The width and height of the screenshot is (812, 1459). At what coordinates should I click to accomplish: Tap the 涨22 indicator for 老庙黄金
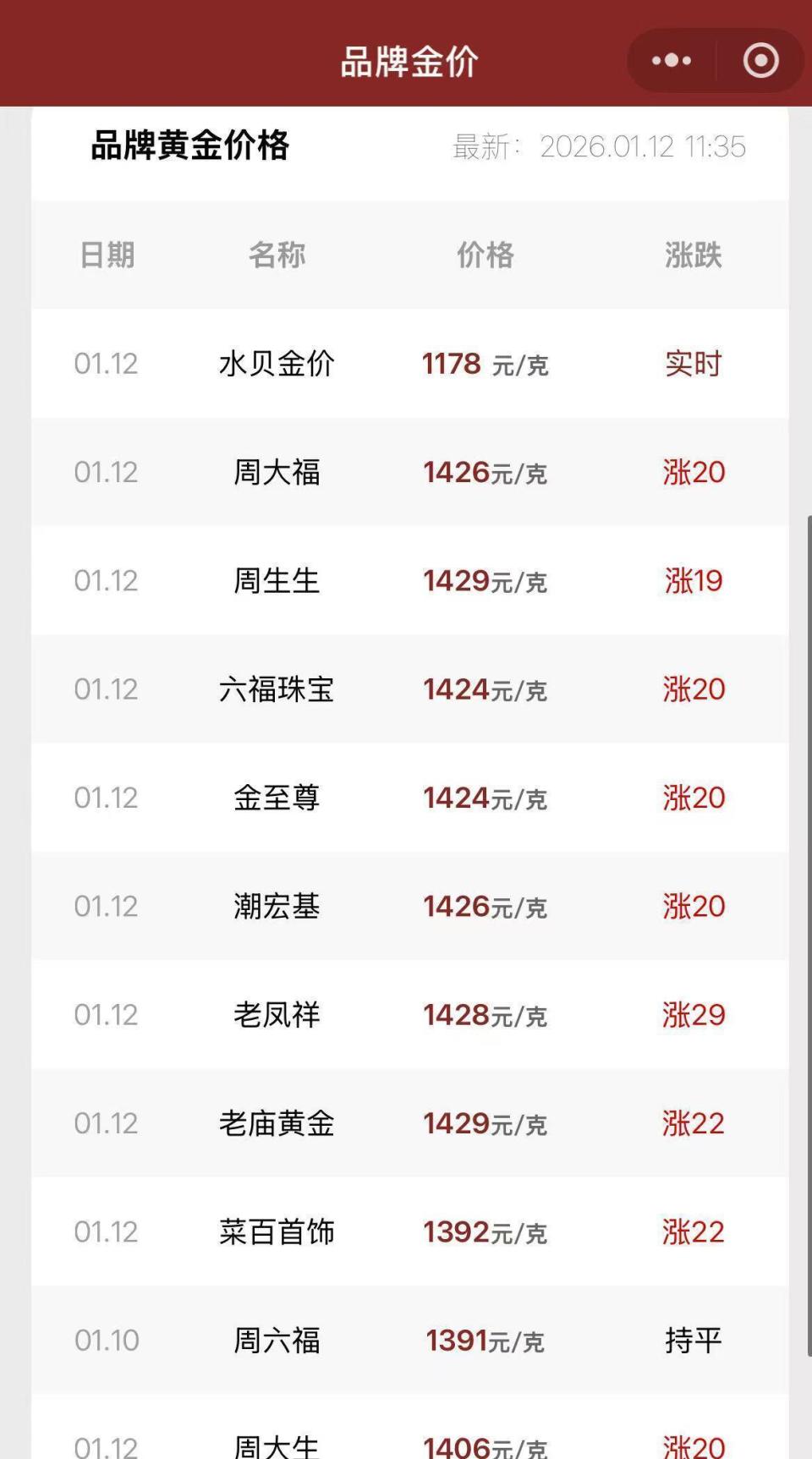tap(693, 1123)
